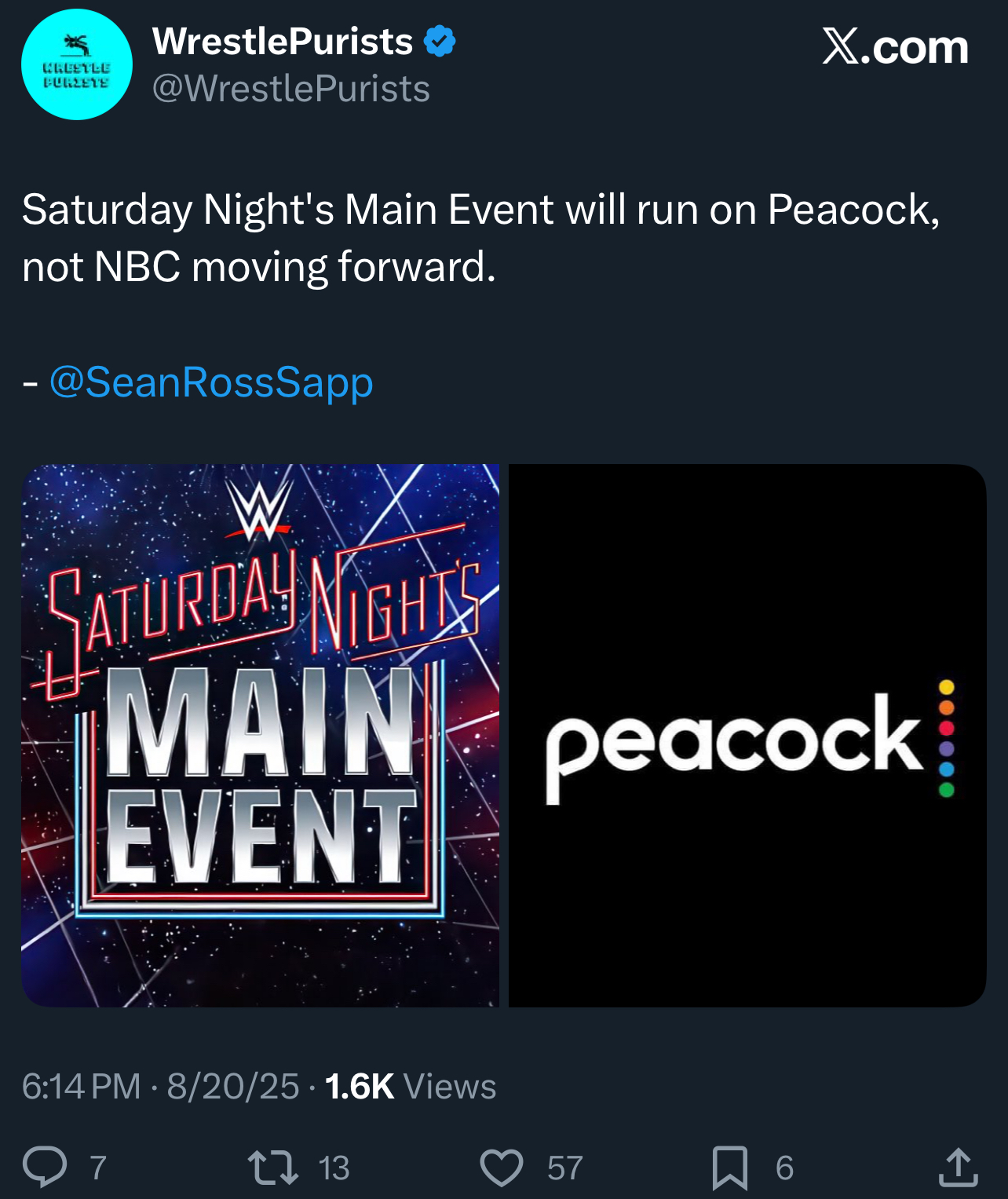This screenshot has height=1199, width=1008.
Task: Bookmark this post
Action: (x=729, y=1167)
